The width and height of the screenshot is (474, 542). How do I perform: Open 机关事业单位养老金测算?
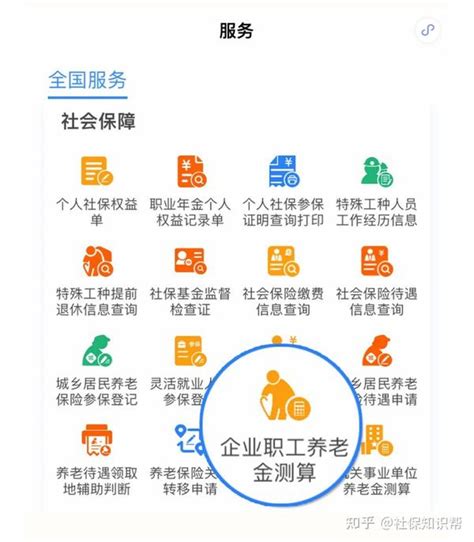pyautogui.click(x=380, y=460)
